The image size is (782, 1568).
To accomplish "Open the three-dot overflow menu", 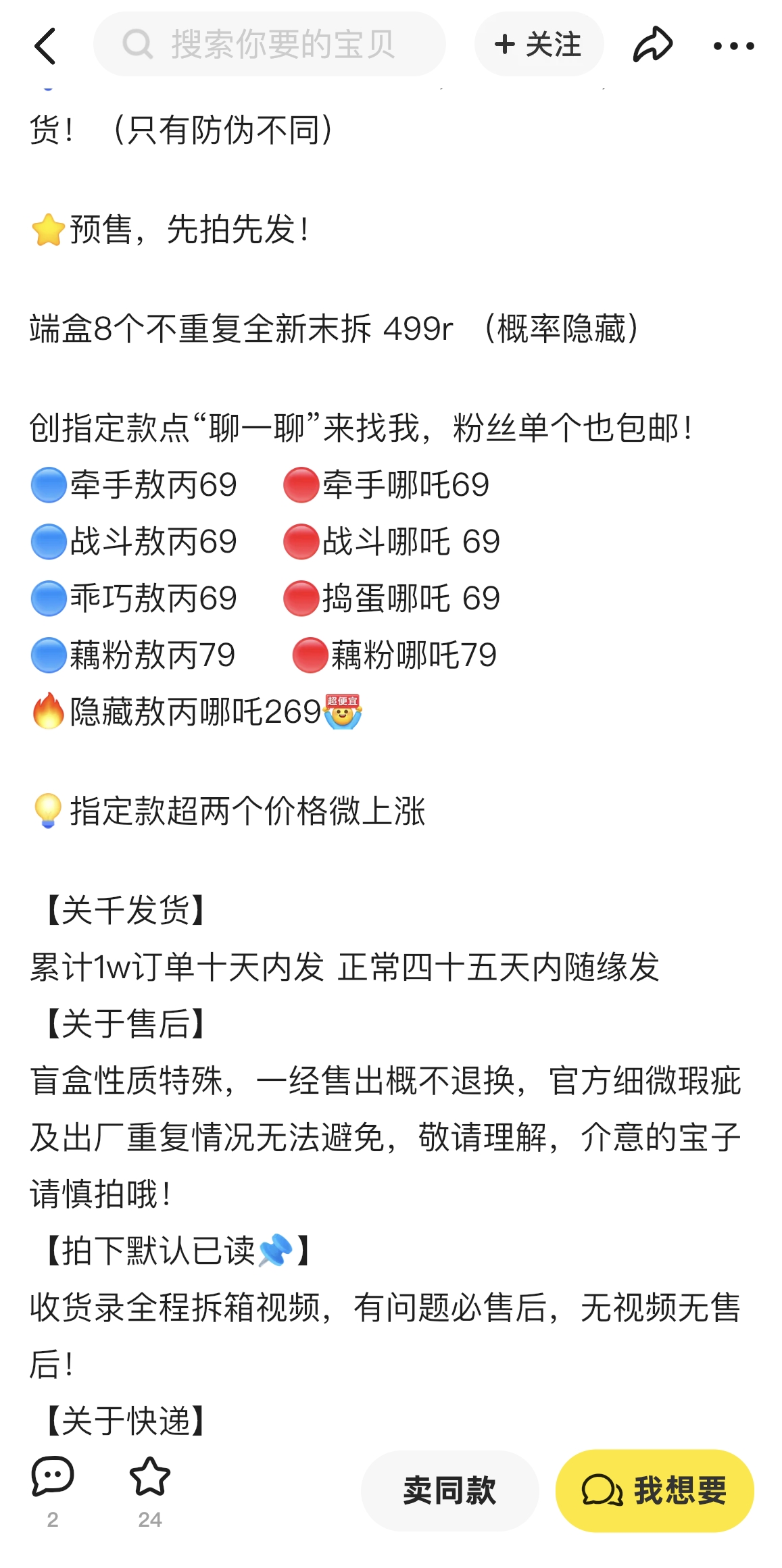I will point(733,46).
